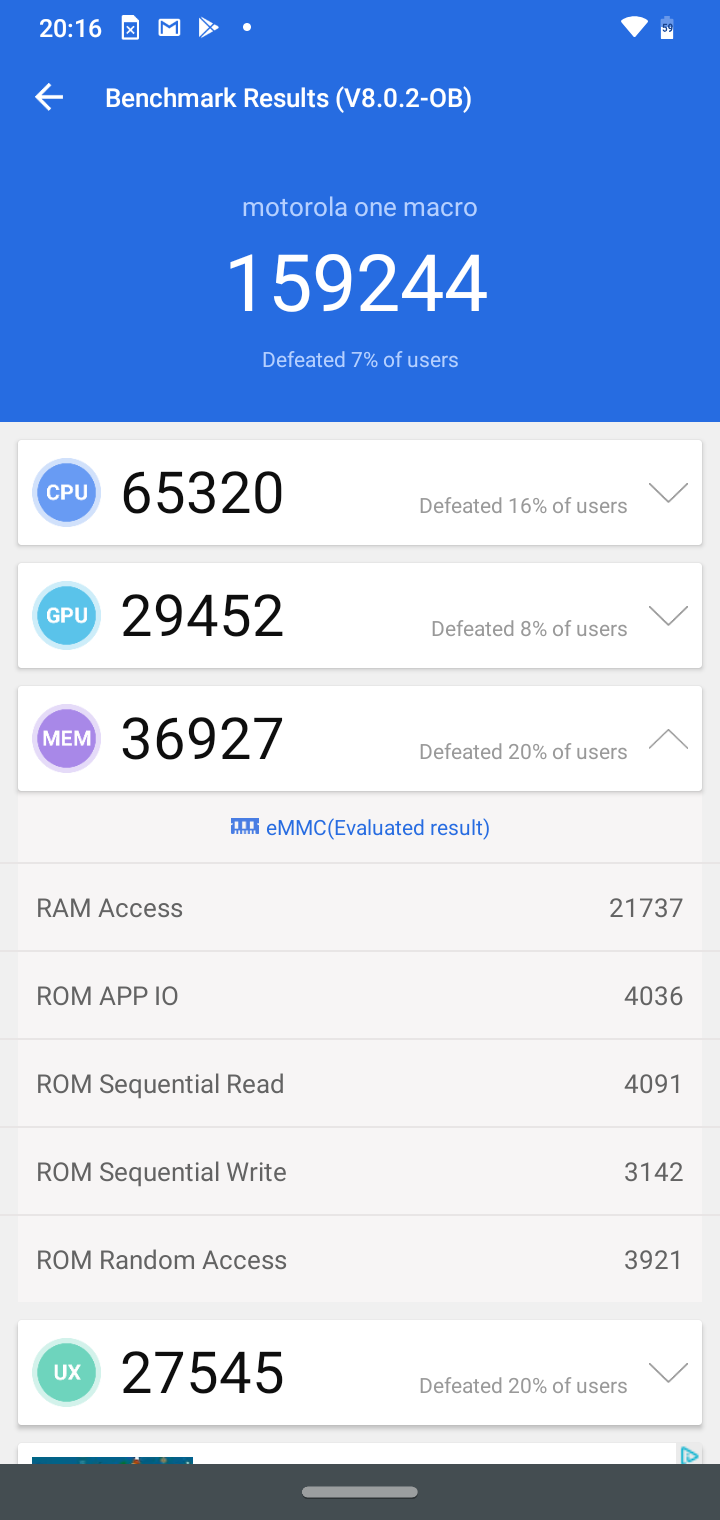Viewport: 720px width, 1520px height.
Task: Expand the GPU score breakdown
Action: (x=668, y=615)
